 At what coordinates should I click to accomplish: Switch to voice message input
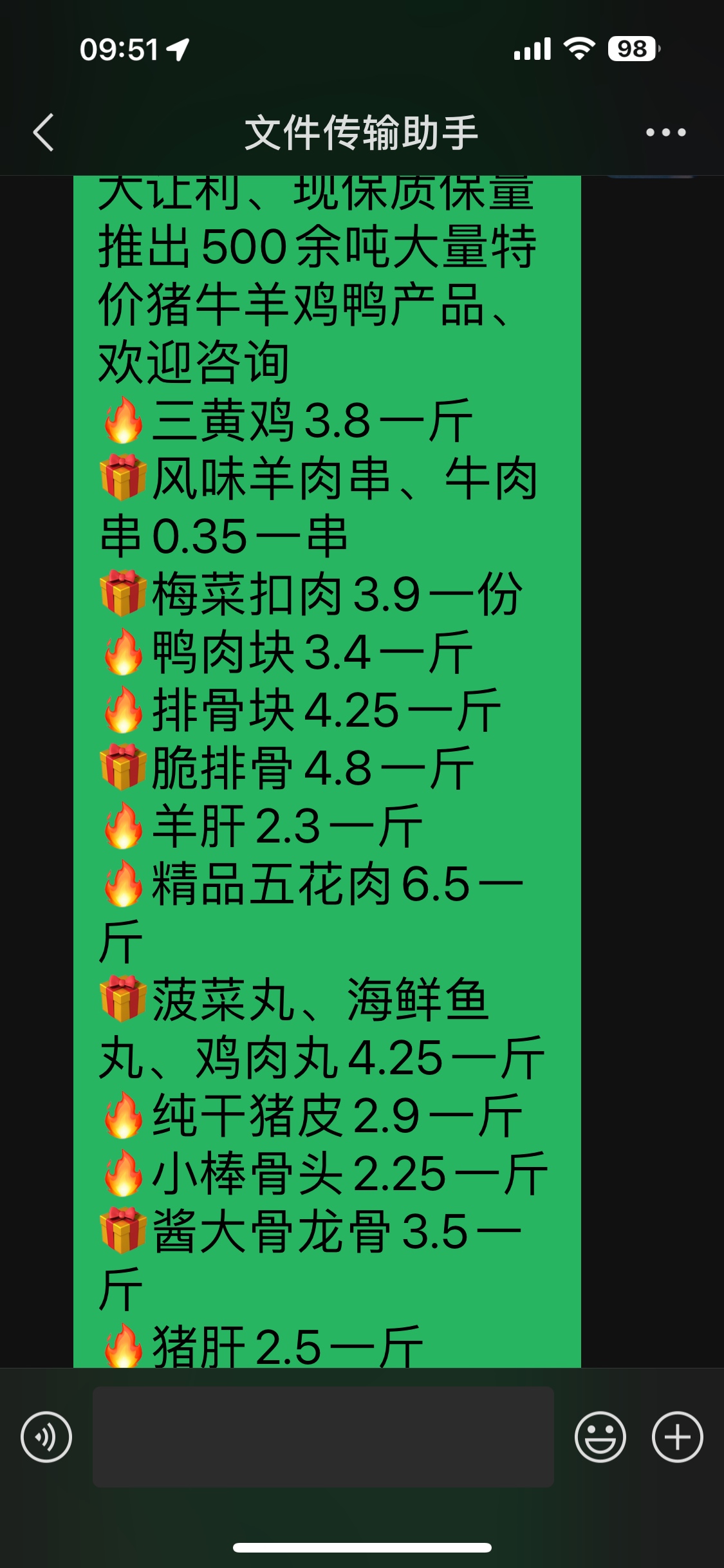pyautogui.click(x=46, y=1437)
